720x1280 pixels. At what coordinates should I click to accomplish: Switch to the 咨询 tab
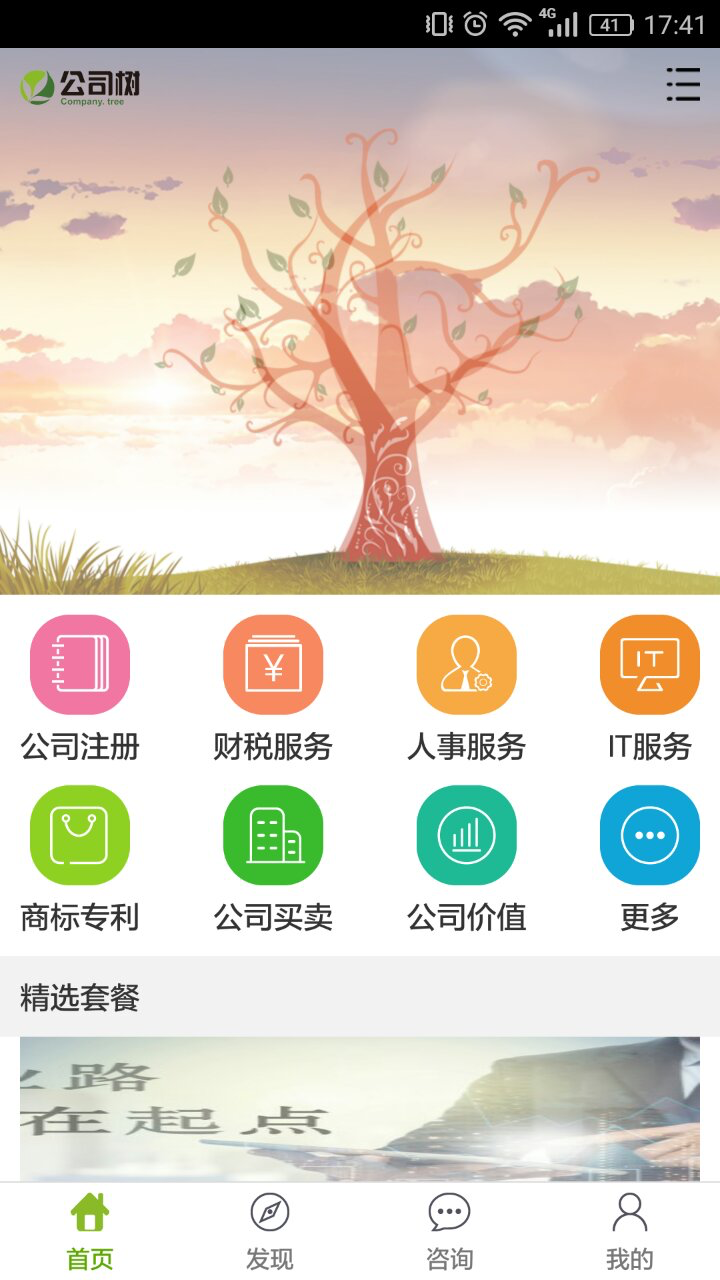[449, 1232]
